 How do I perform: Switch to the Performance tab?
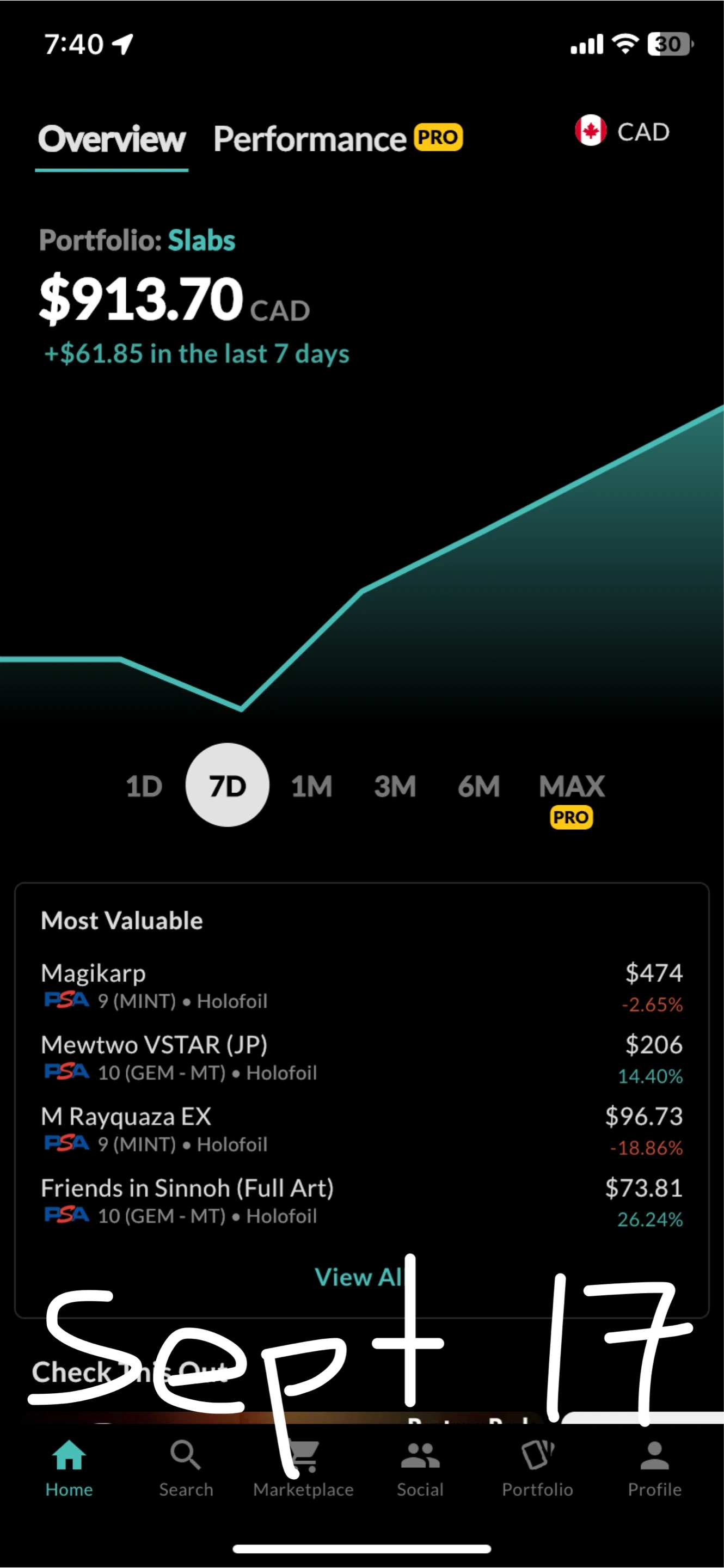click(338, 139)
